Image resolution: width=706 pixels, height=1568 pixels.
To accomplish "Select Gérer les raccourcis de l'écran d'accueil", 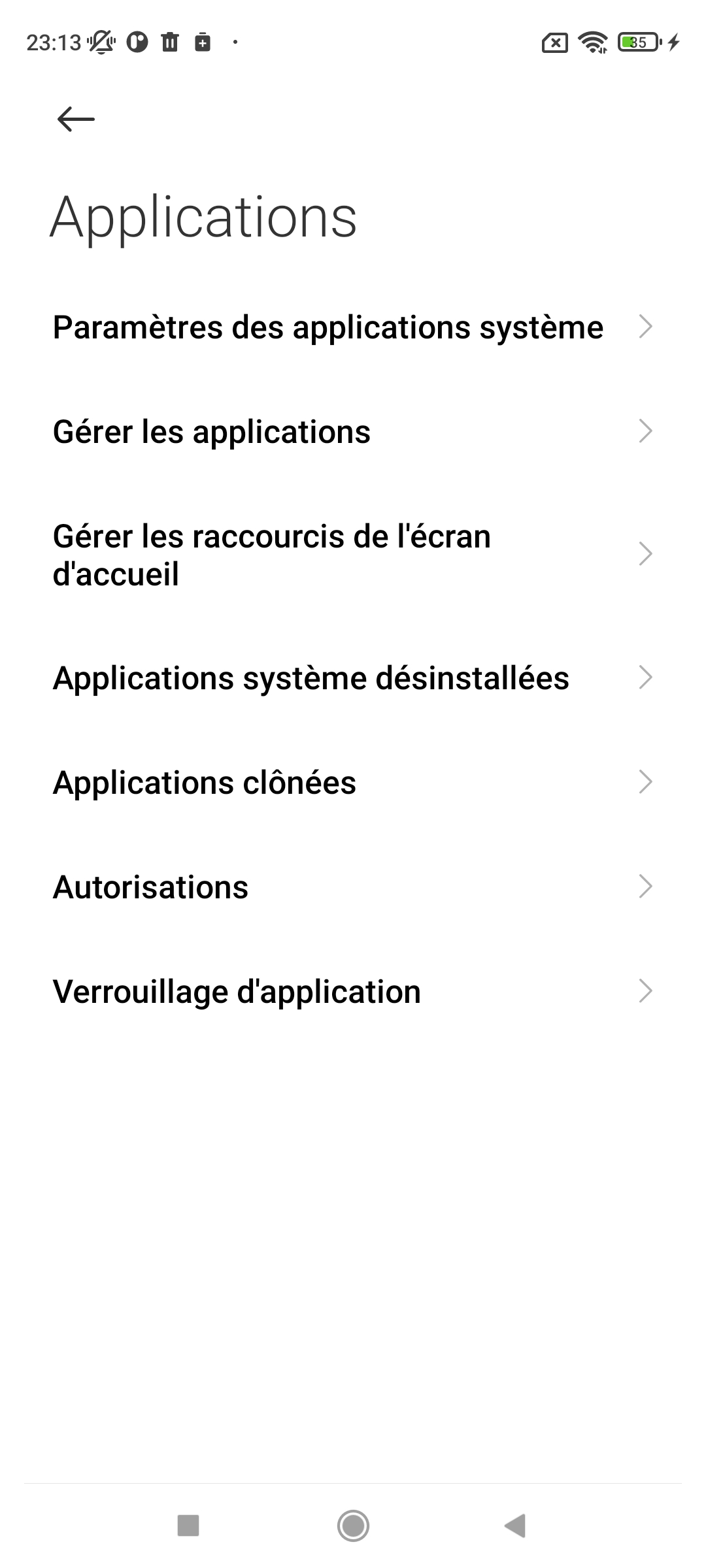I will coord(353,555).
